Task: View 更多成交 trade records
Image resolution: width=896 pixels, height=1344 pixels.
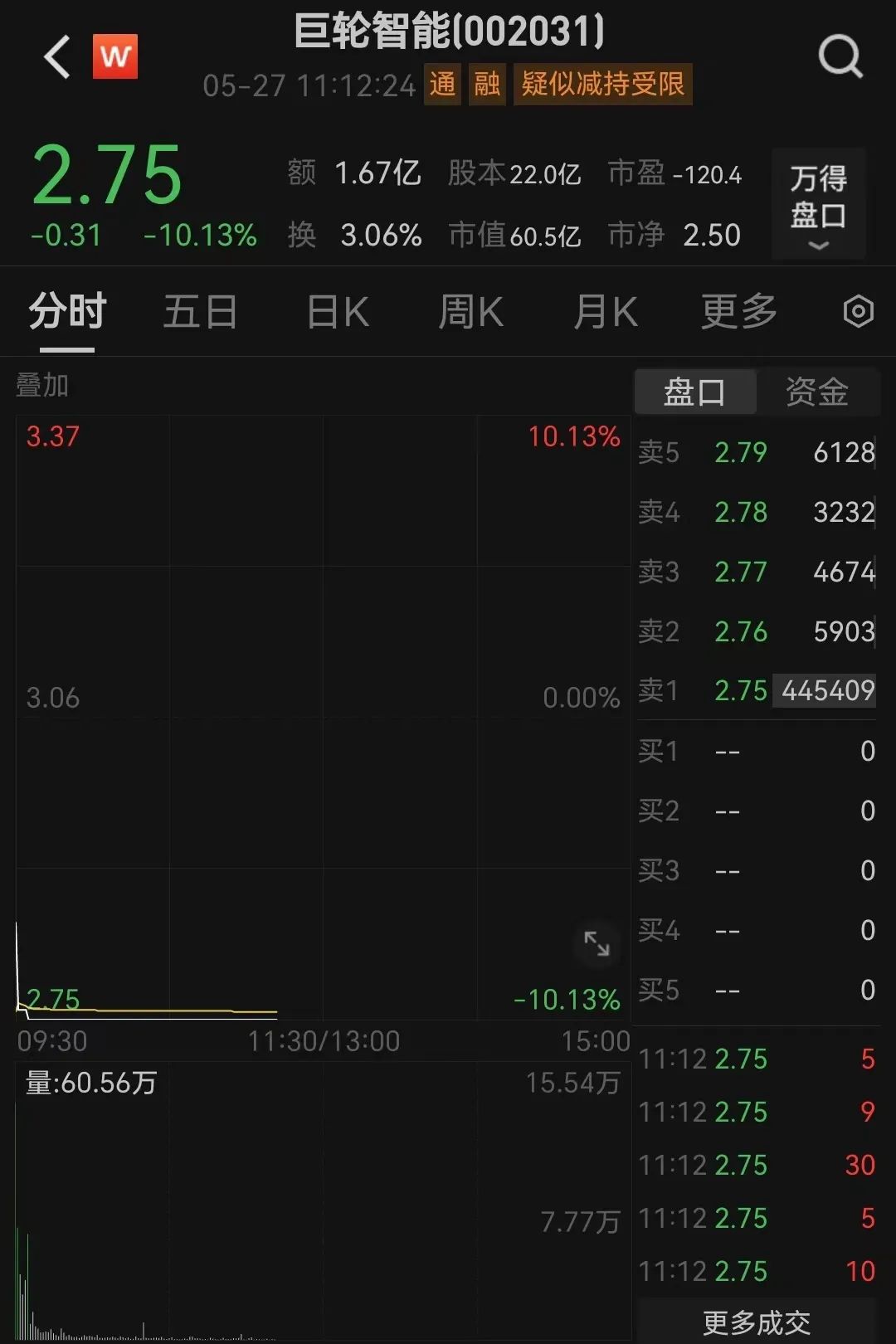Action: coord(756,1322)
